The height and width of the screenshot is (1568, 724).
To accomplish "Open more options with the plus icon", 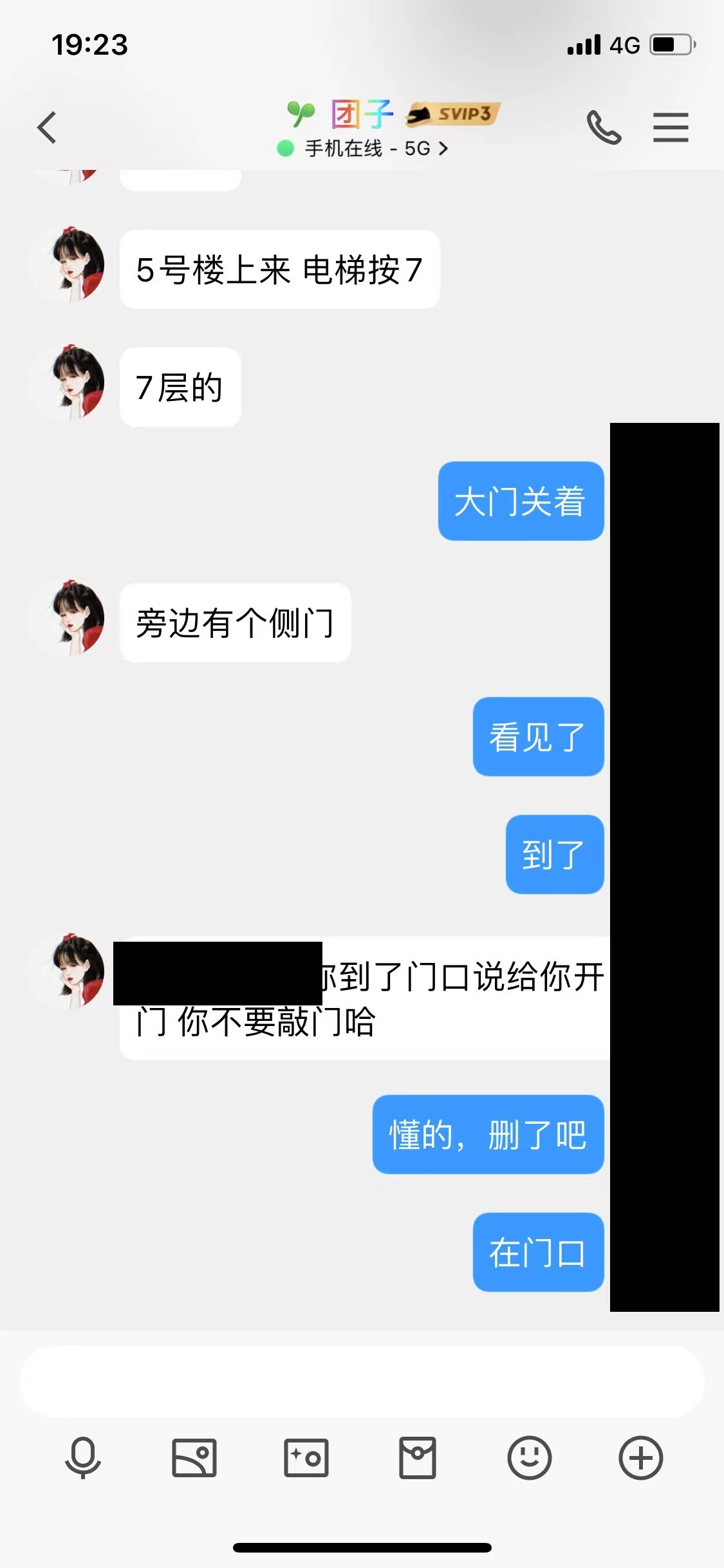I will (x=640, y=1457).
